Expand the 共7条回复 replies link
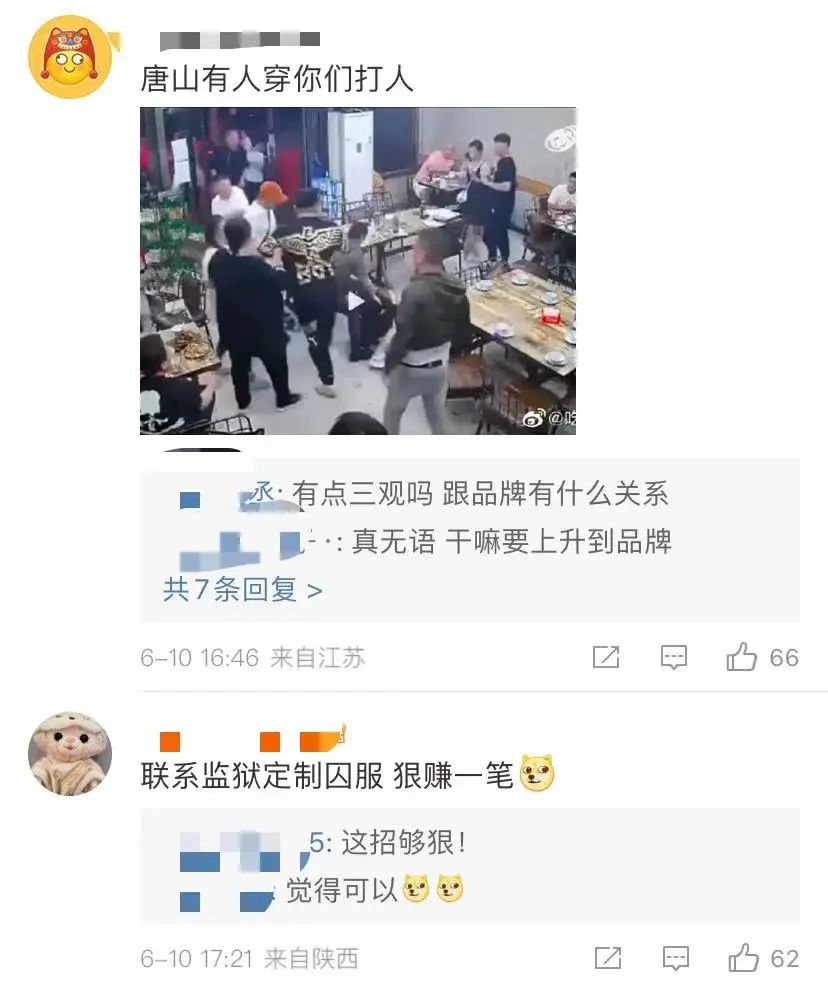The height and width of the screenshot is (992, 828). click(242, 590)
